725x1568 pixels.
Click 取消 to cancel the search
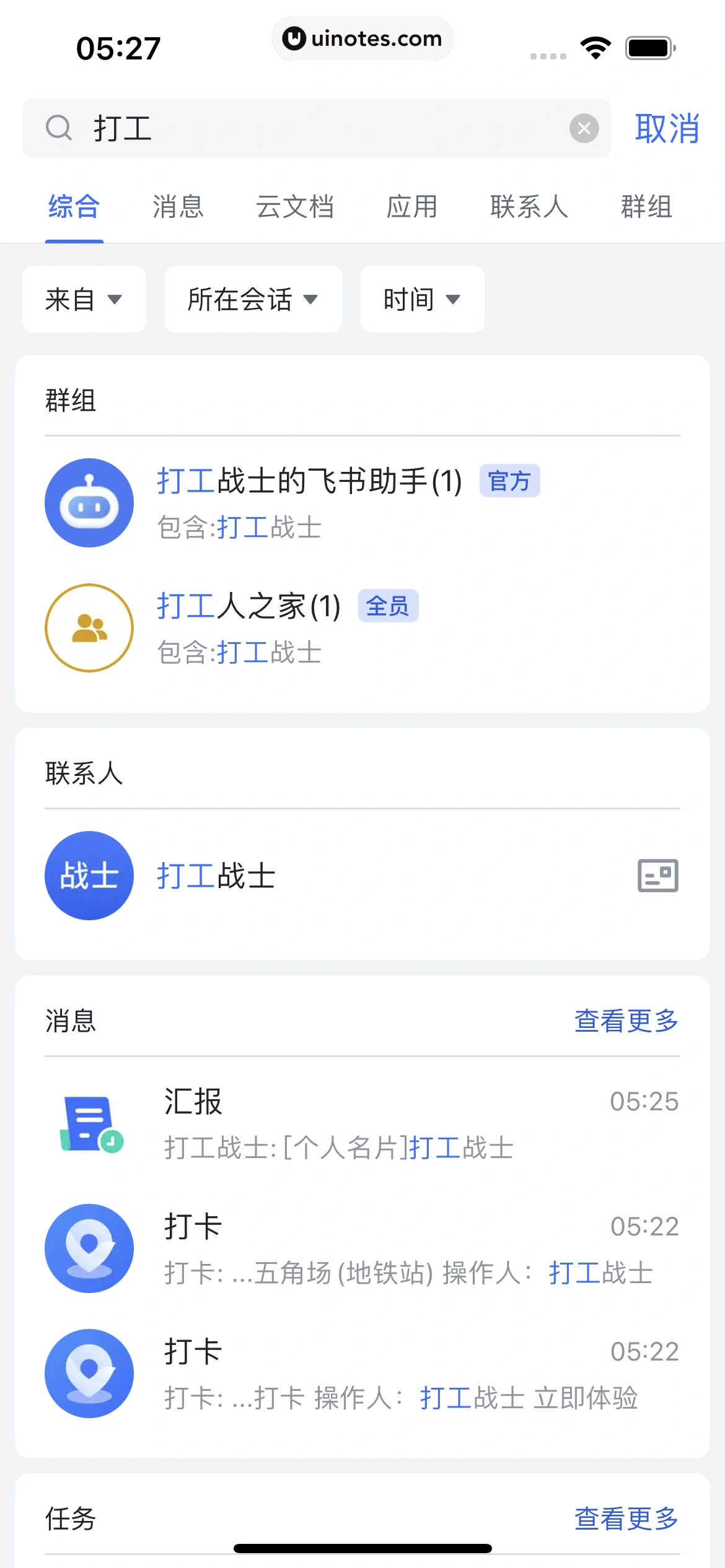(666, 128)
